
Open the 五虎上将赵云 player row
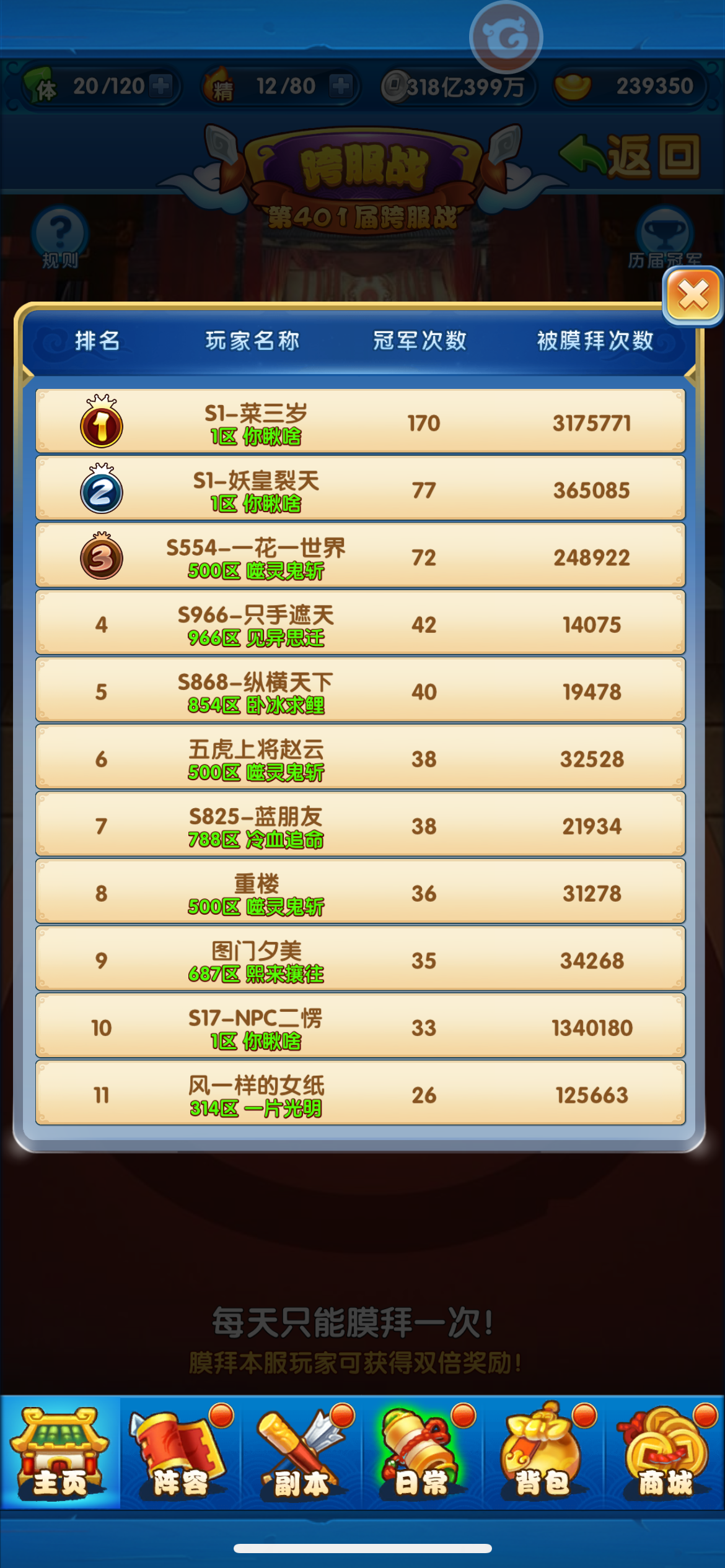pyautogui.click(x=360, y=758)
